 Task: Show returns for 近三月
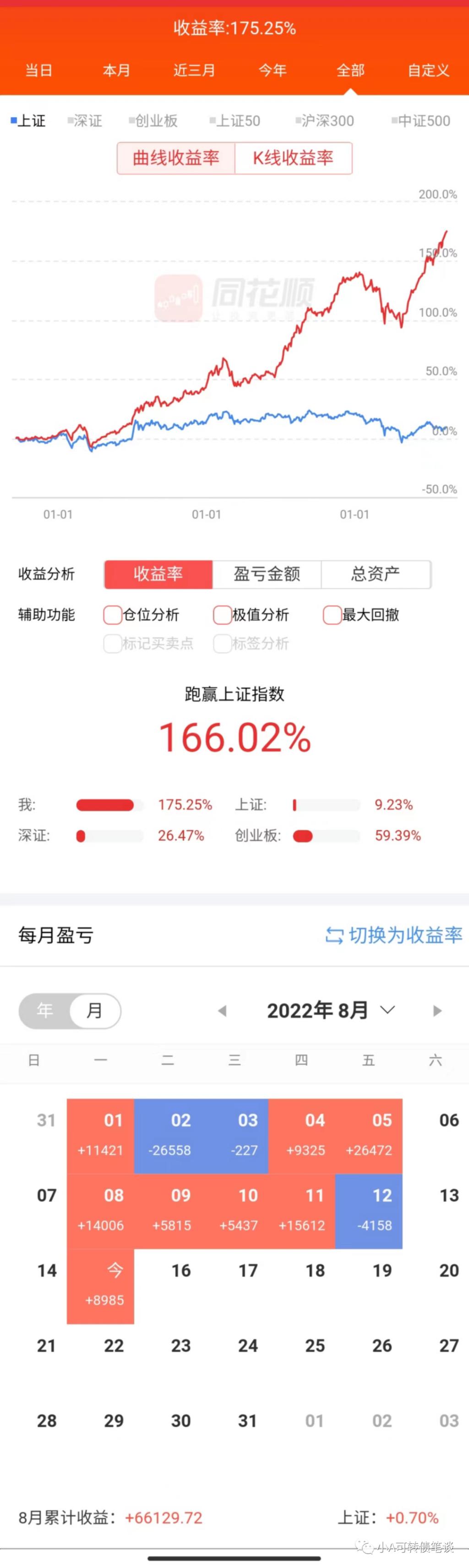[194, 71]
